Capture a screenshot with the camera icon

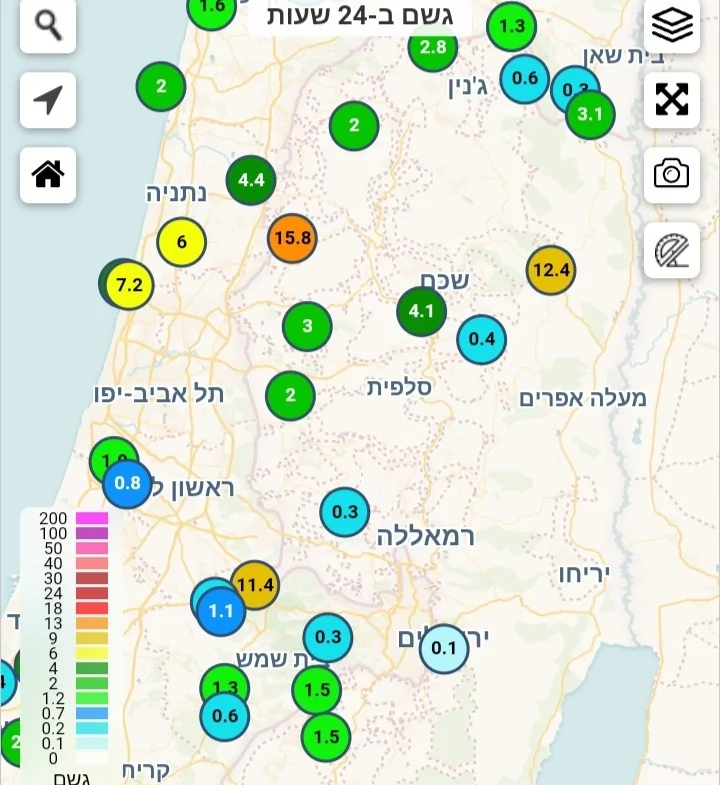tap(671, 175)
